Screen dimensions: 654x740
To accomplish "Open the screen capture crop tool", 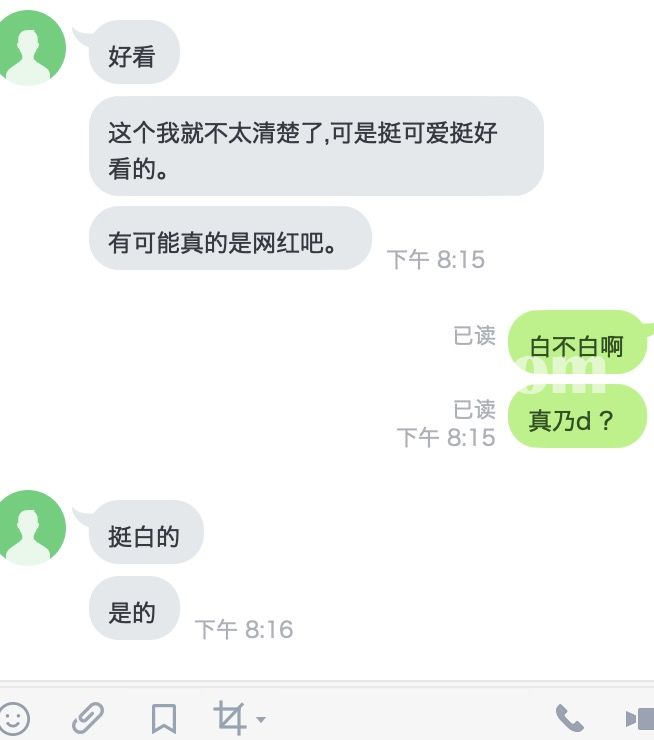I will point(231,717).
